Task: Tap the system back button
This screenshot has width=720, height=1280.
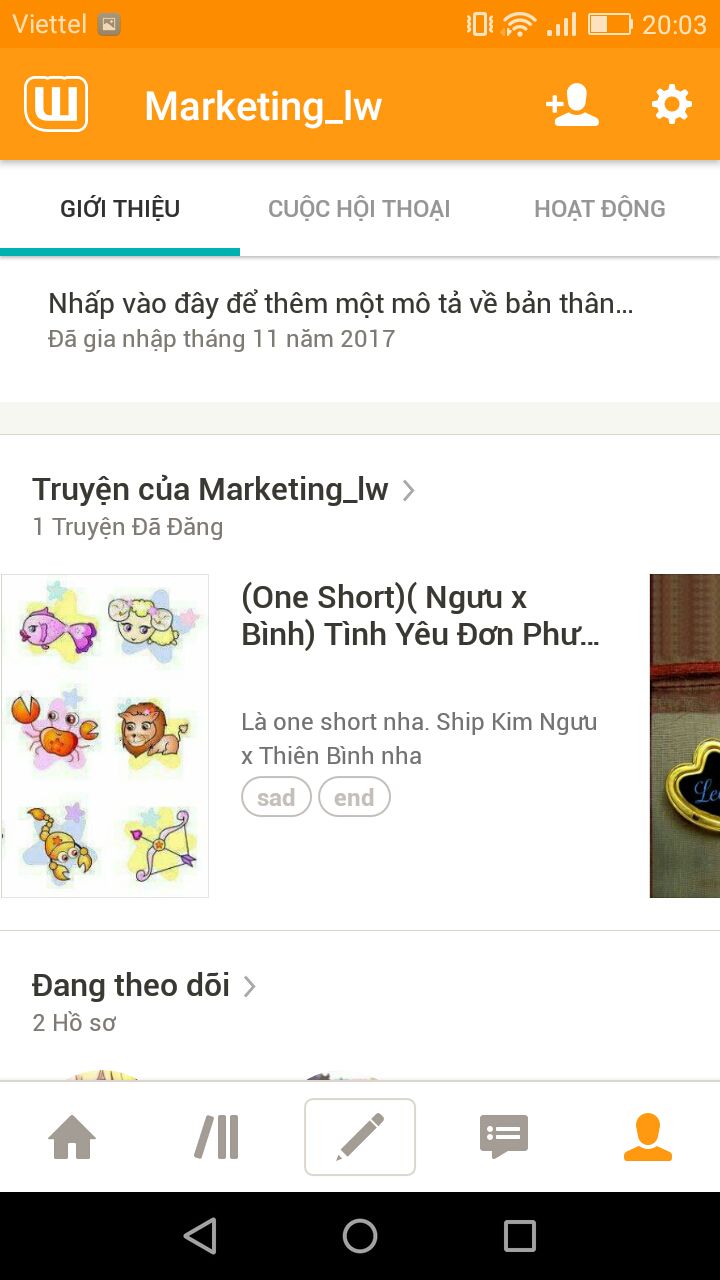Action: (201, 1236)
